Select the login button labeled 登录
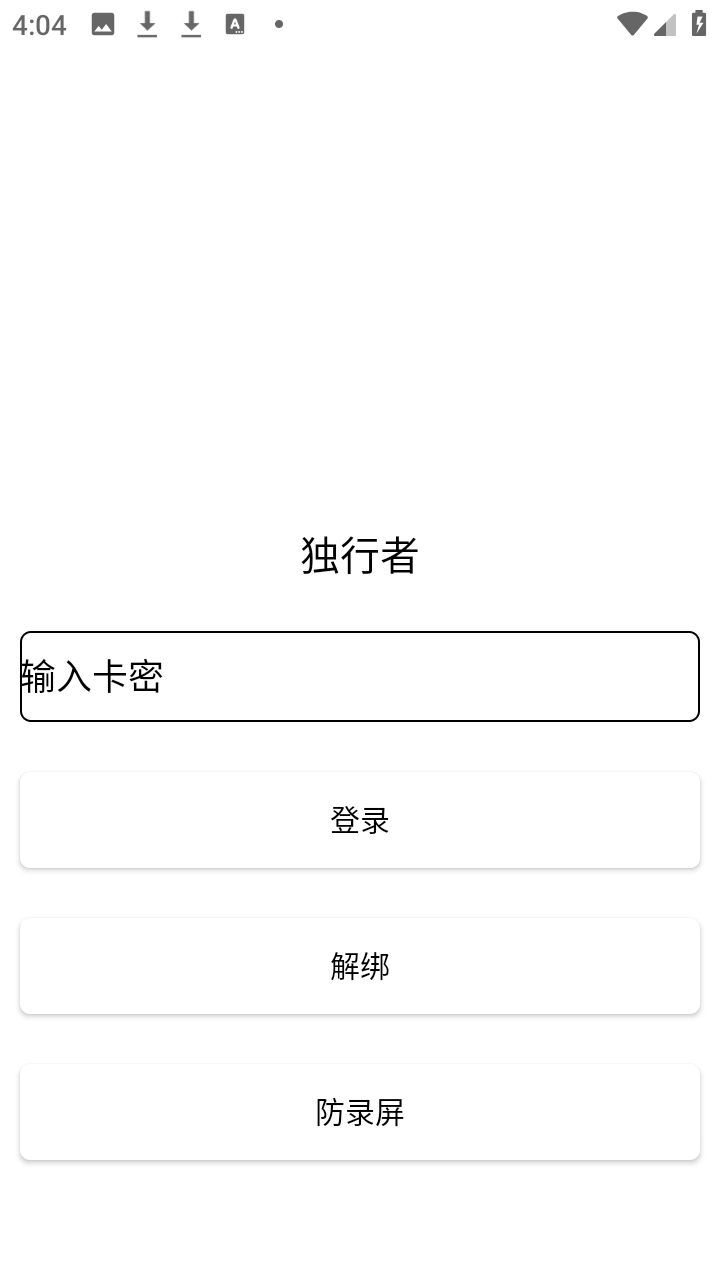Screen dimensions: 720x1280 pyautogui.click(x=360, y=820)
